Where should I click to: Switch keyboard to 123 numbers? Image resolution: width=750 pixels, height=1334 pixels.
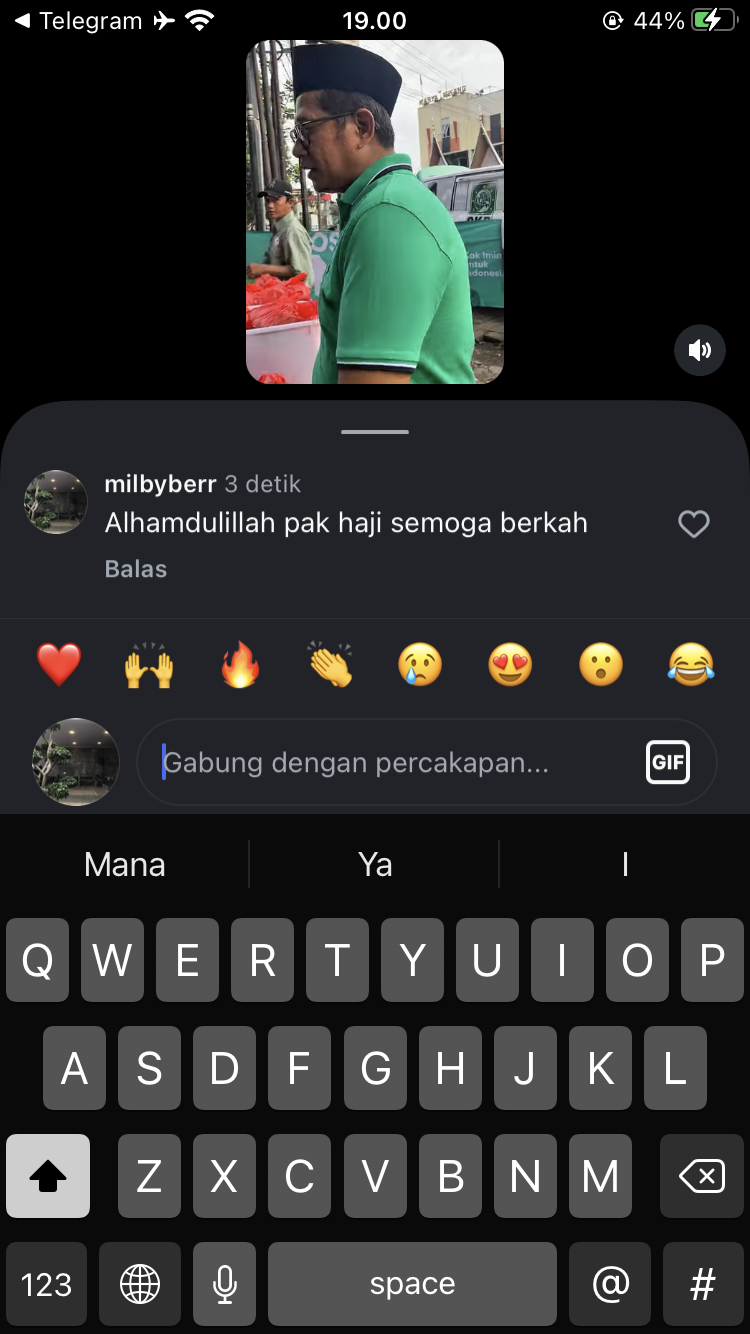[47, 1284]
